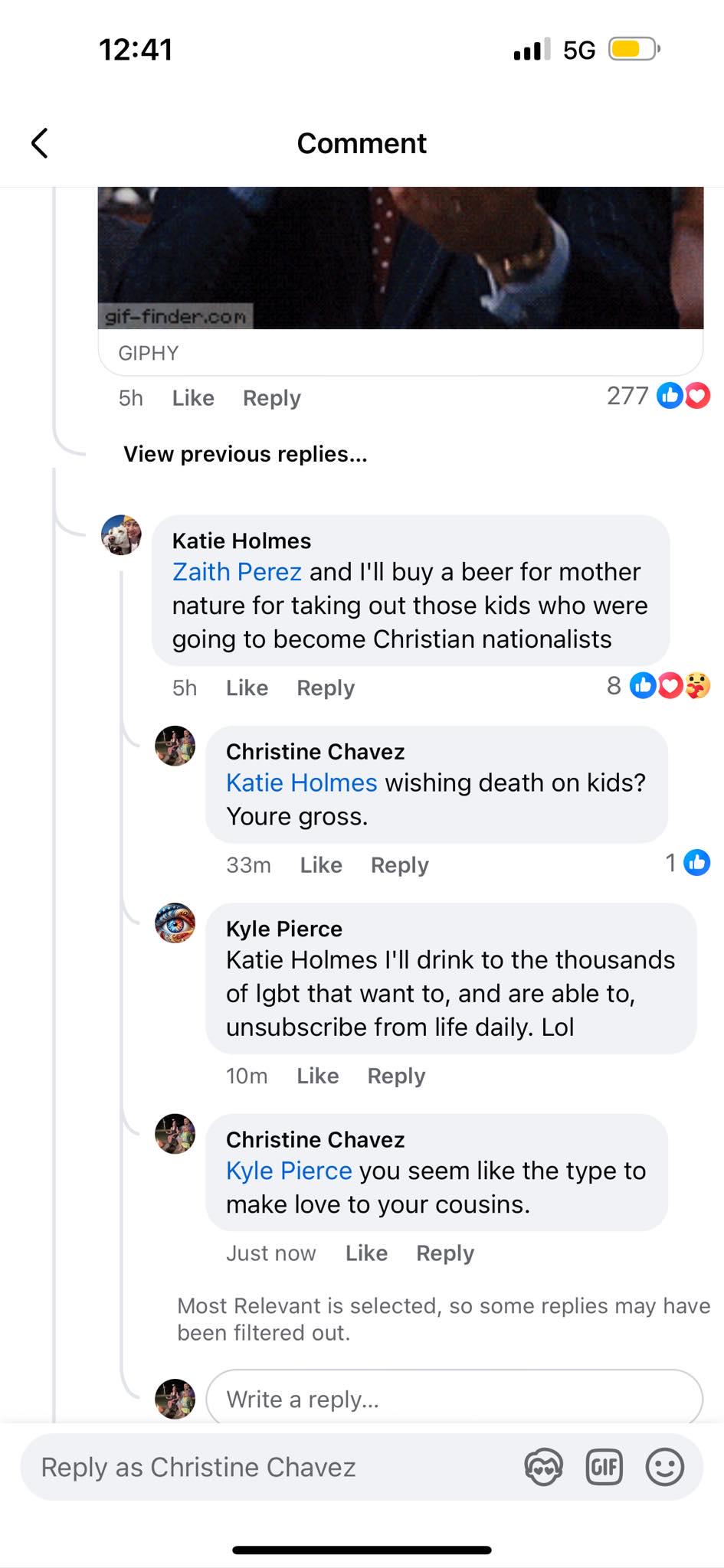This screenshot has width=724, height=1568.
Task: Expand View previous replies
Action: tap(245, 454)
